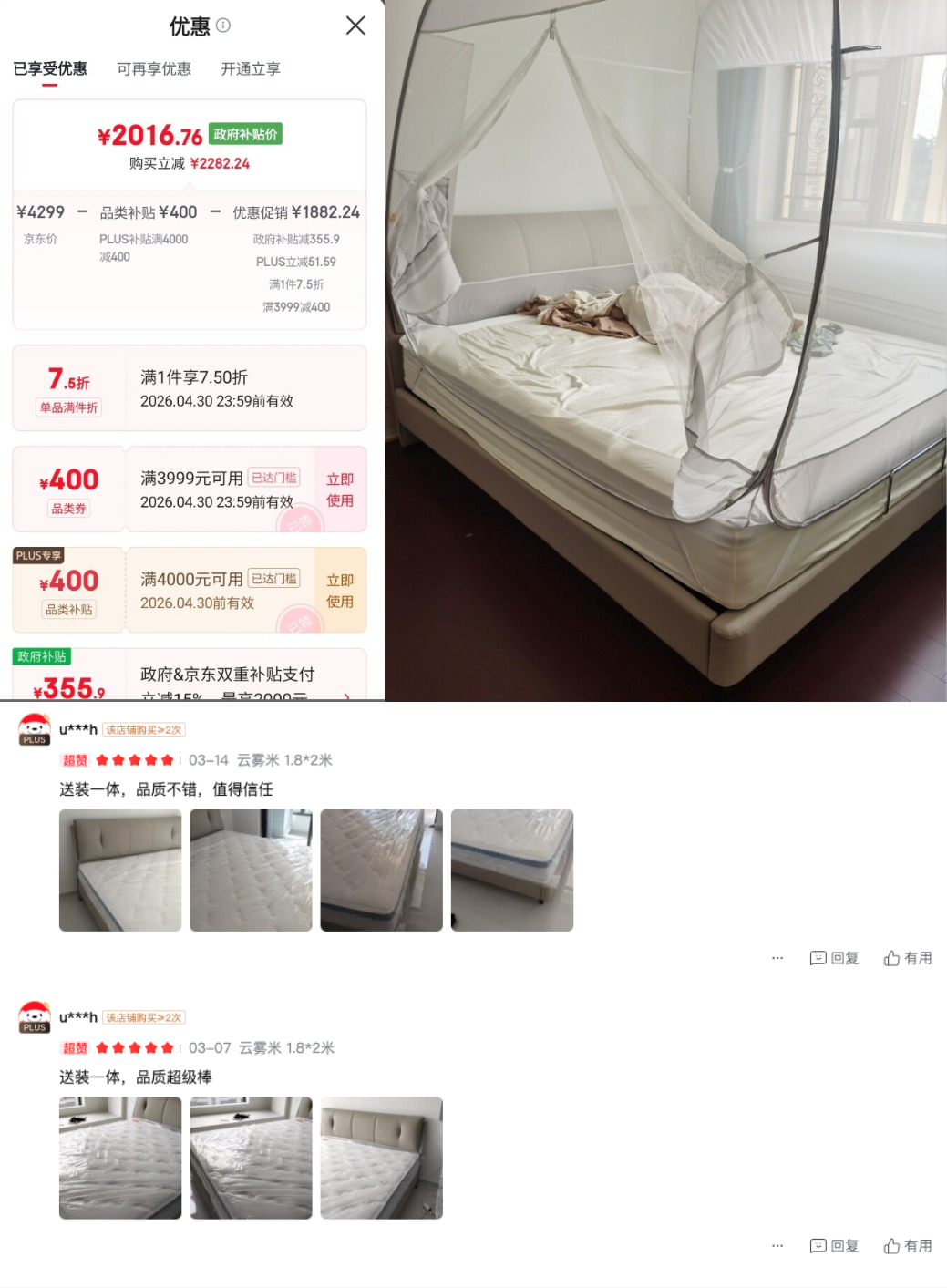This screenshot has height=1288, width=947.
Task: Switch to the 开通立享 tab
Action: click(251, 69)
